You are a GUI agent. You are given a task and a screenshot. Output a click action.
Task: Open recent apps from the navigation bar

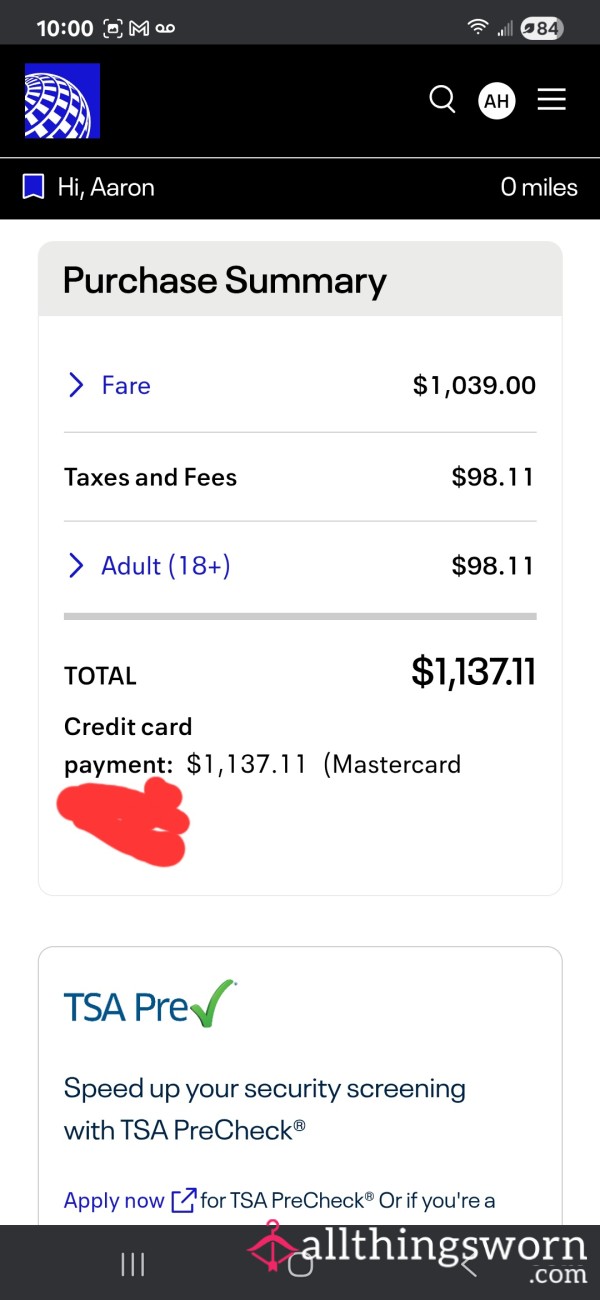pos(133,1264)
